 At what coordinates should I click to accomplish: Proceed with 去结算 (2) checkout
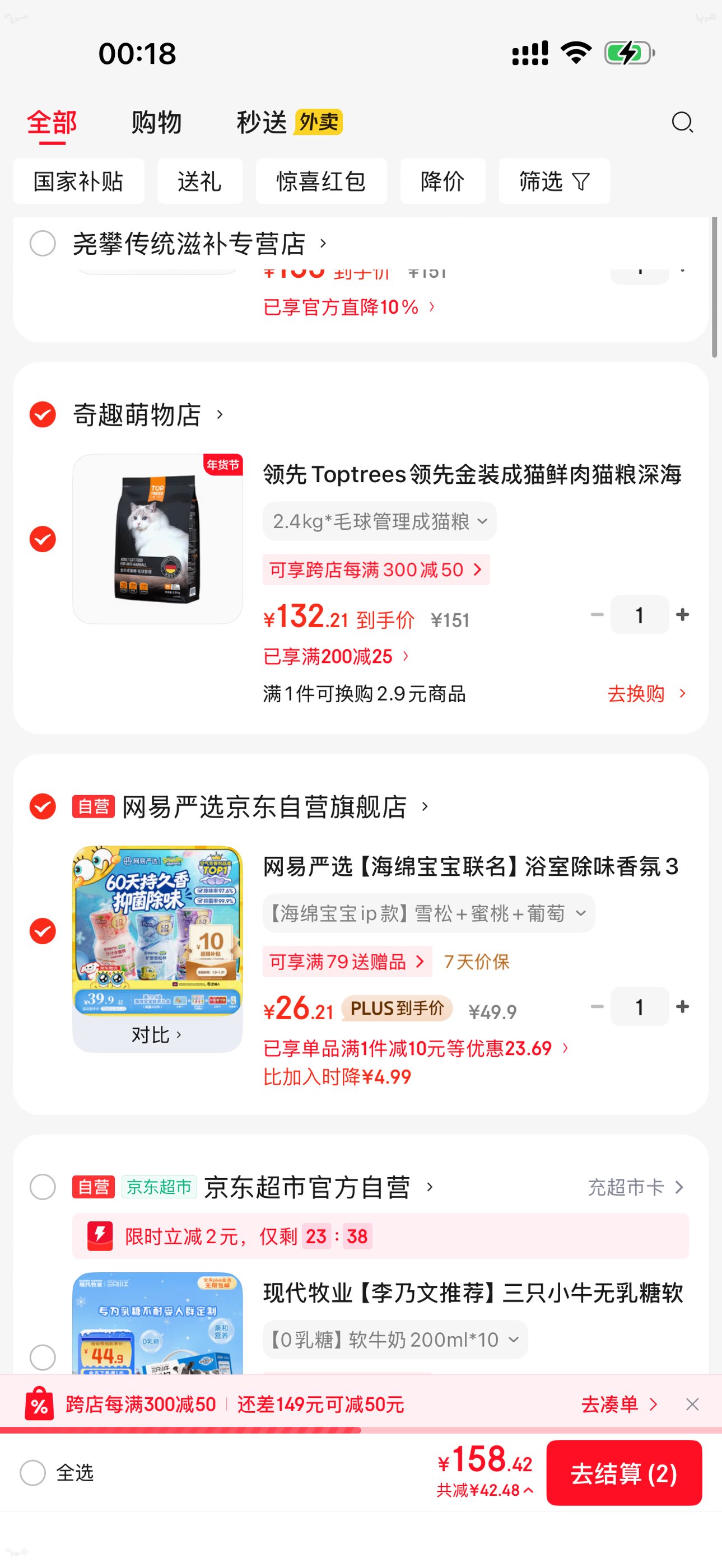(623, 1474)
